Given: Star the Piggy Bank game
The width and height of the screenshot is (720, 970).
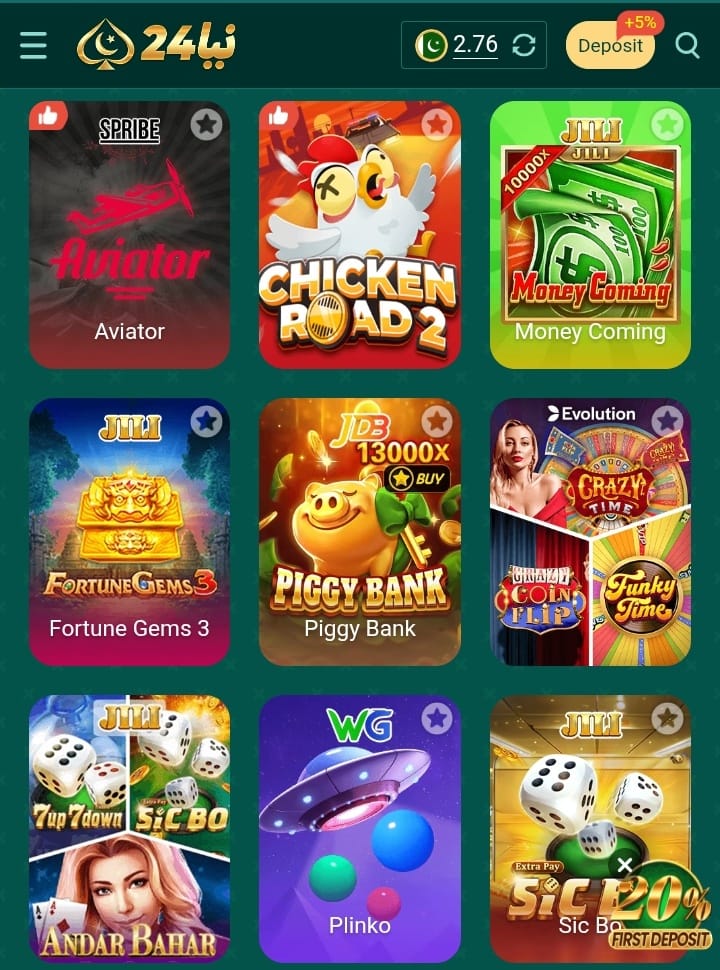Looking at the screenshot, I should click(436, 421).
